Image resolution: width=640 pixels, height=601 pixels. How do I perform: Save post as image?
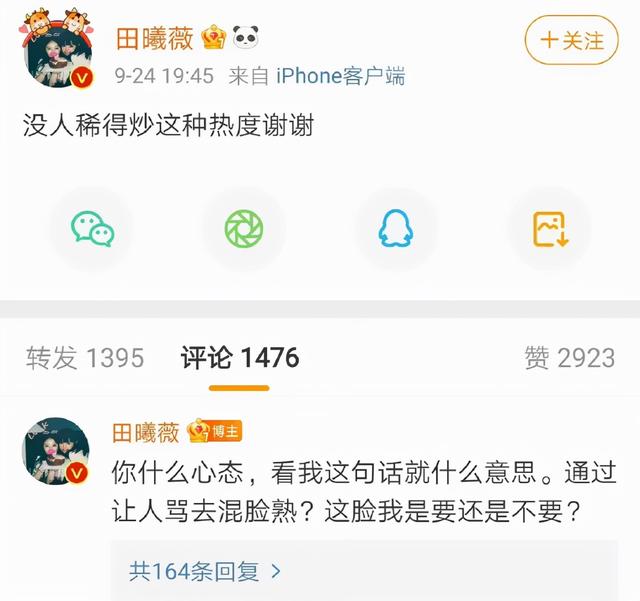point(549,229)
